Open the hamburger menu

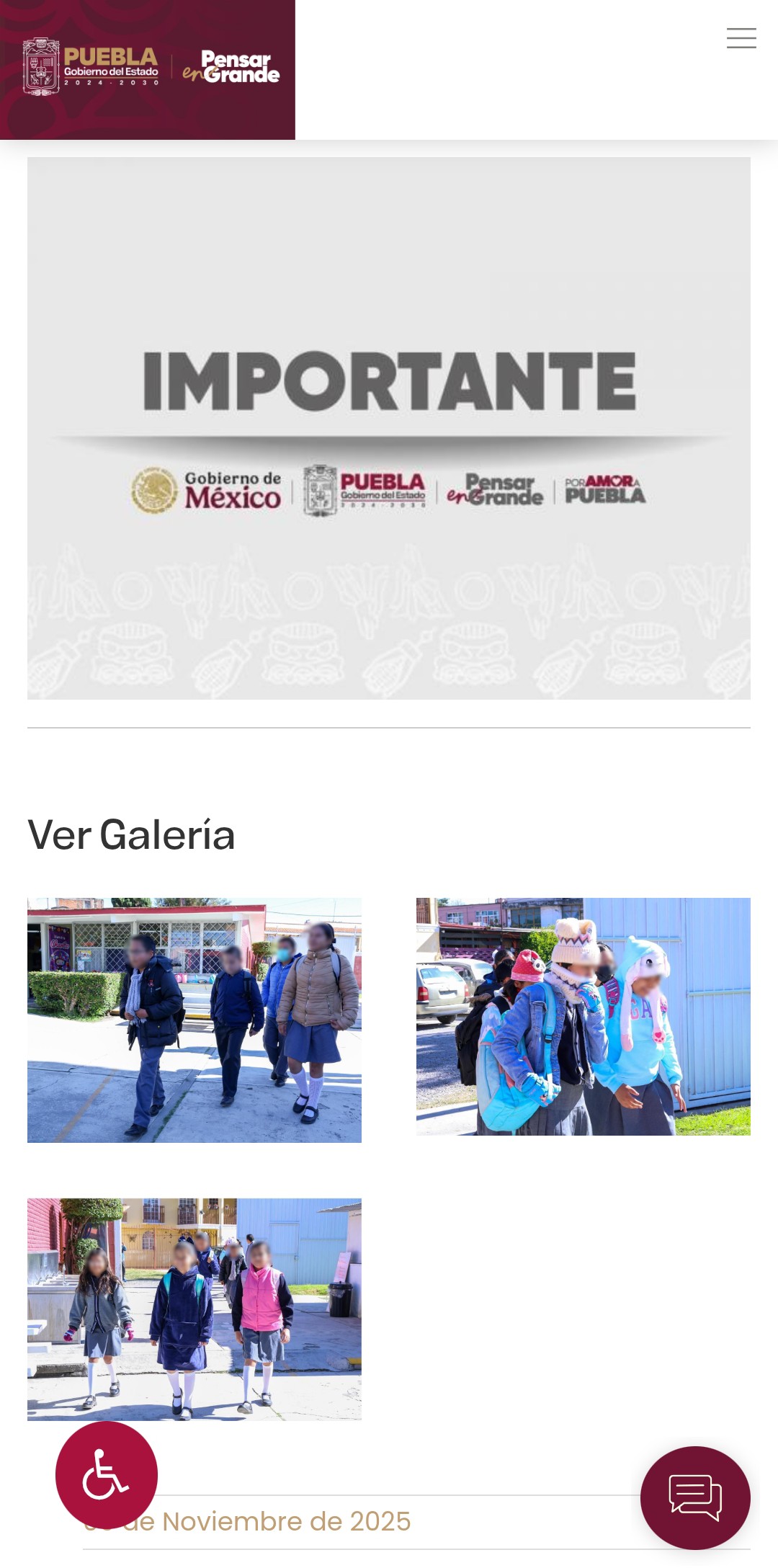click(x=741, y=37)
